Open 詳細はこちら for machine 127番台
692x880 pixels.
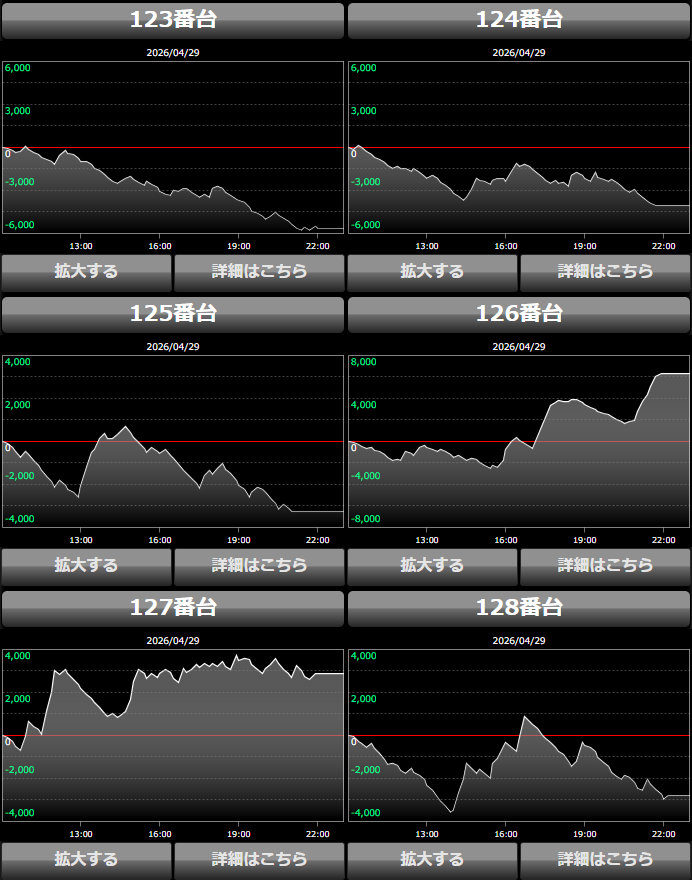(x=259, y=859)
